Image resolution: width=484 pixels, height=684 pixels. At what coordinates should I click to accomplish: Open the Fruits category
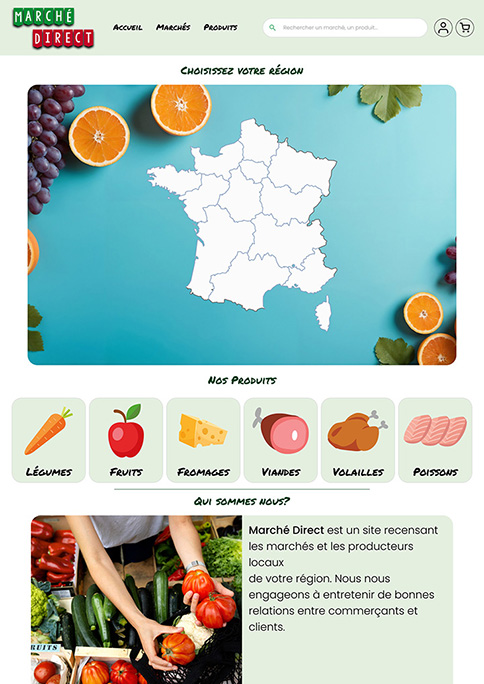point(126,440)
